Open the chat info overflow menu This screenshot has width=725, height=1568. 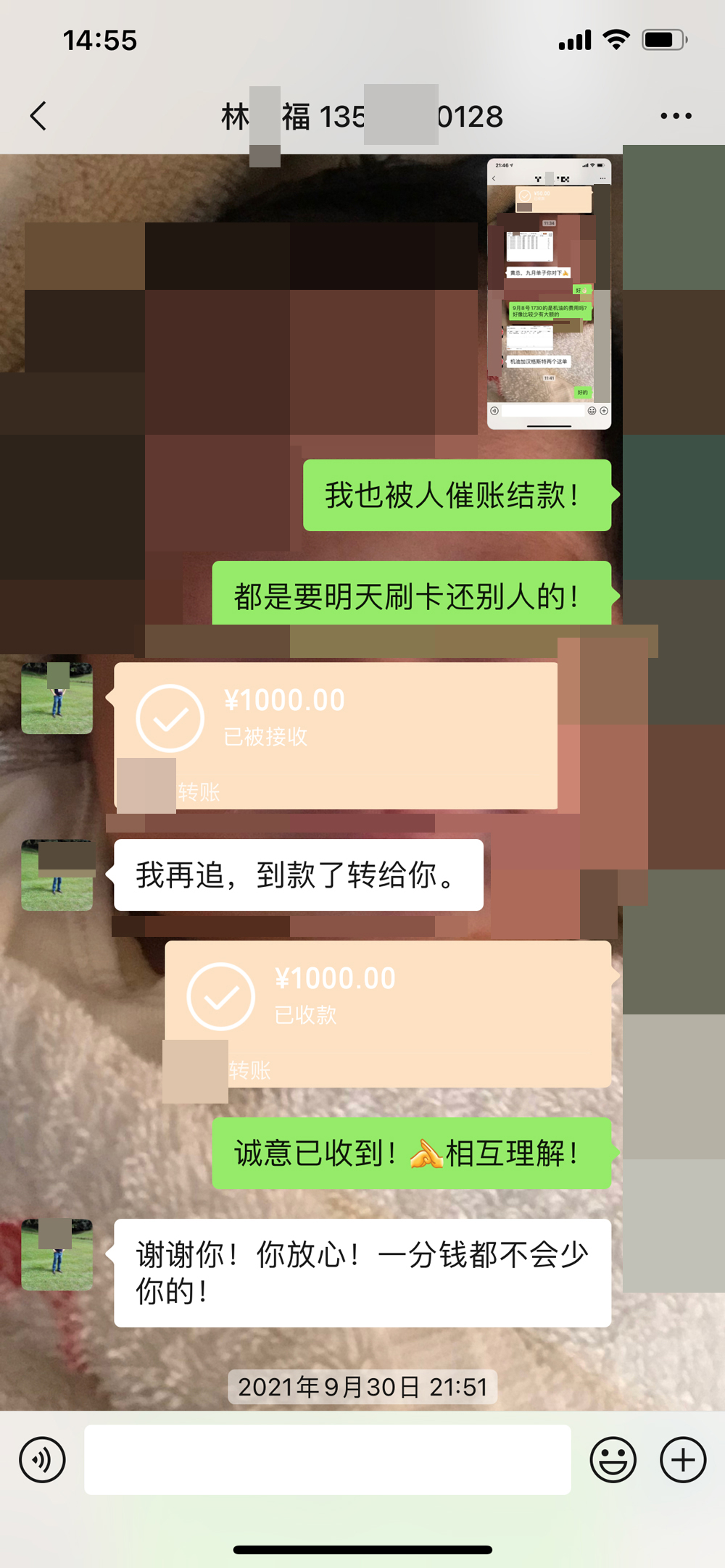(676, 116)
